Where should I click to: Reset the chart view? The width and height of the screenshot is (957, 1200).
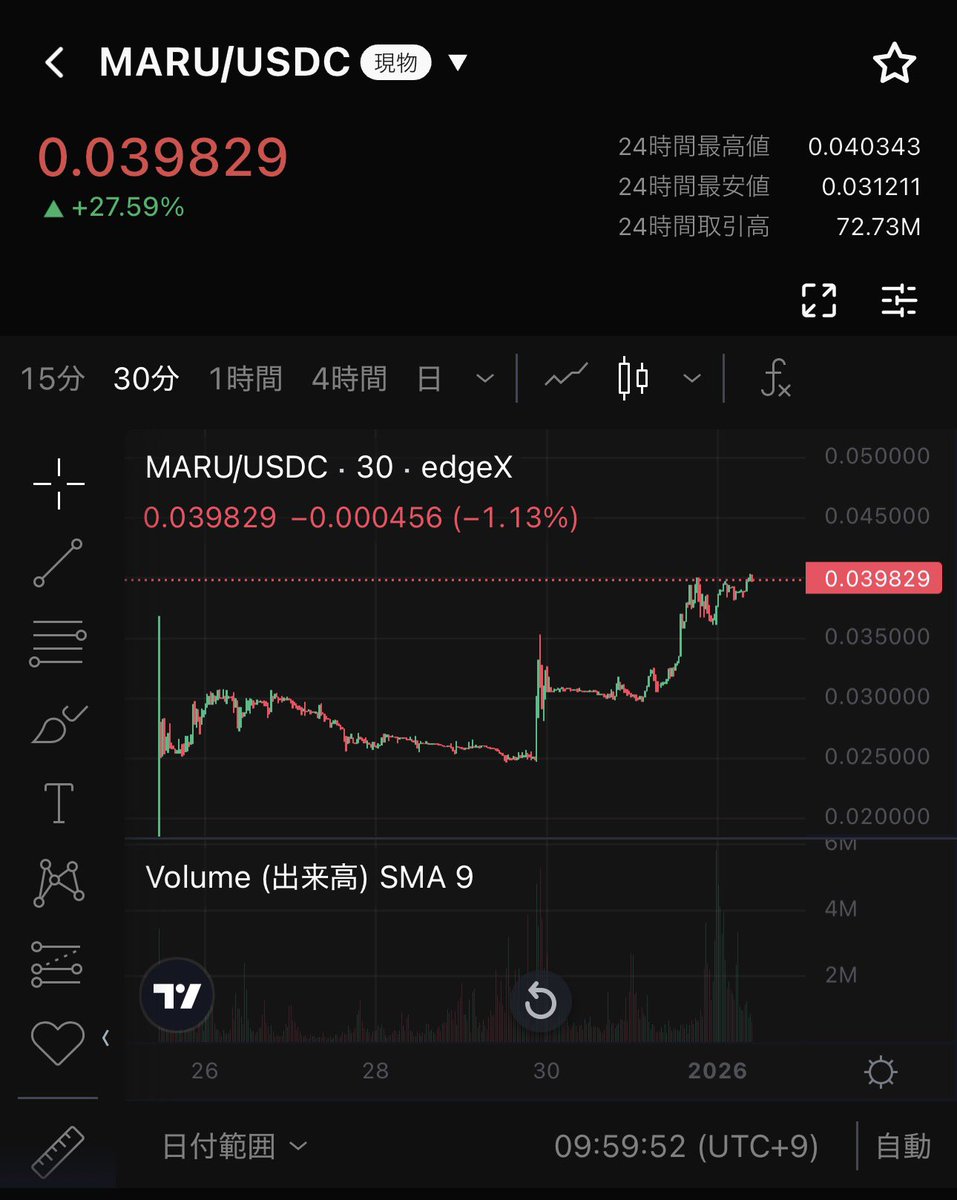[540, 1001]
